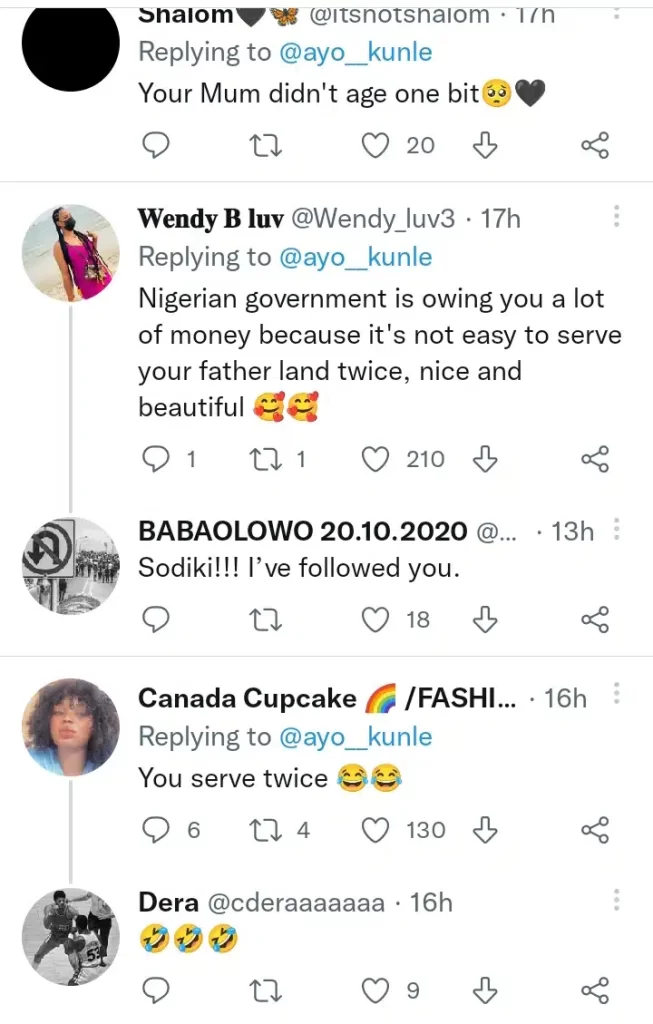Open BABAOLOWO's profile picture
The width and height of the screenshot is (653, 1024).
70,565
